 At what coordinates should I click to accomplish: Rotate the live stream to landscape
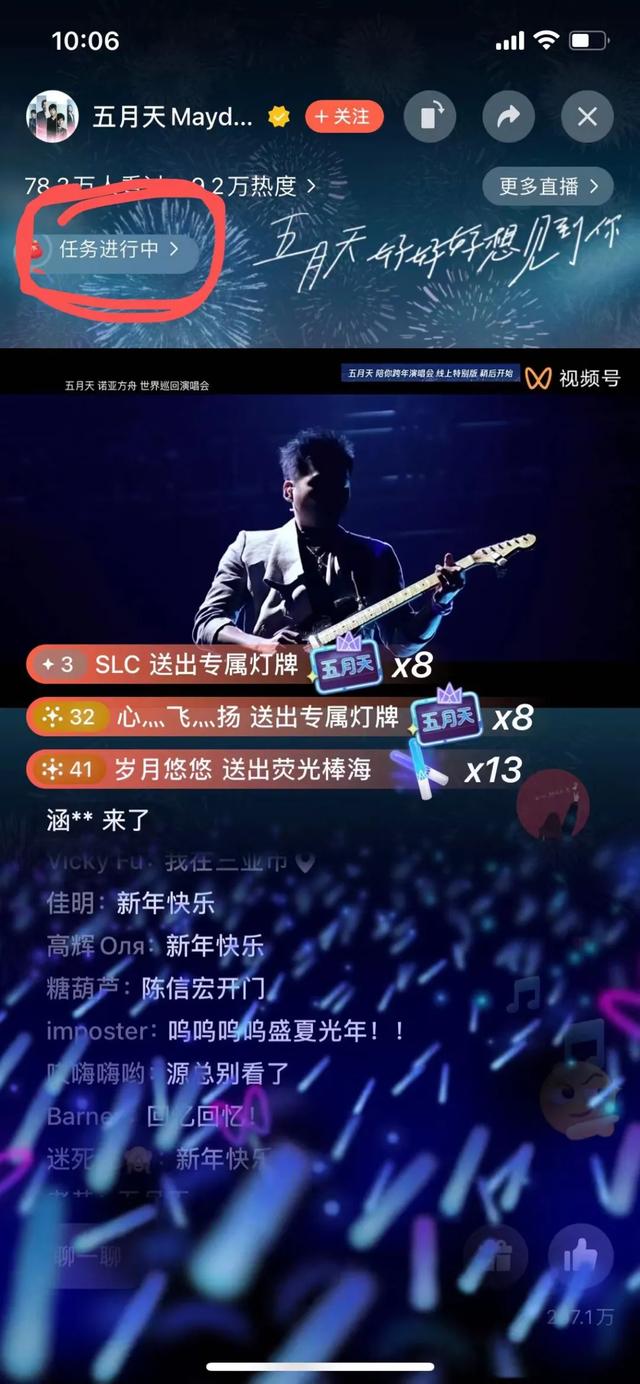click(x=431, y=117)
